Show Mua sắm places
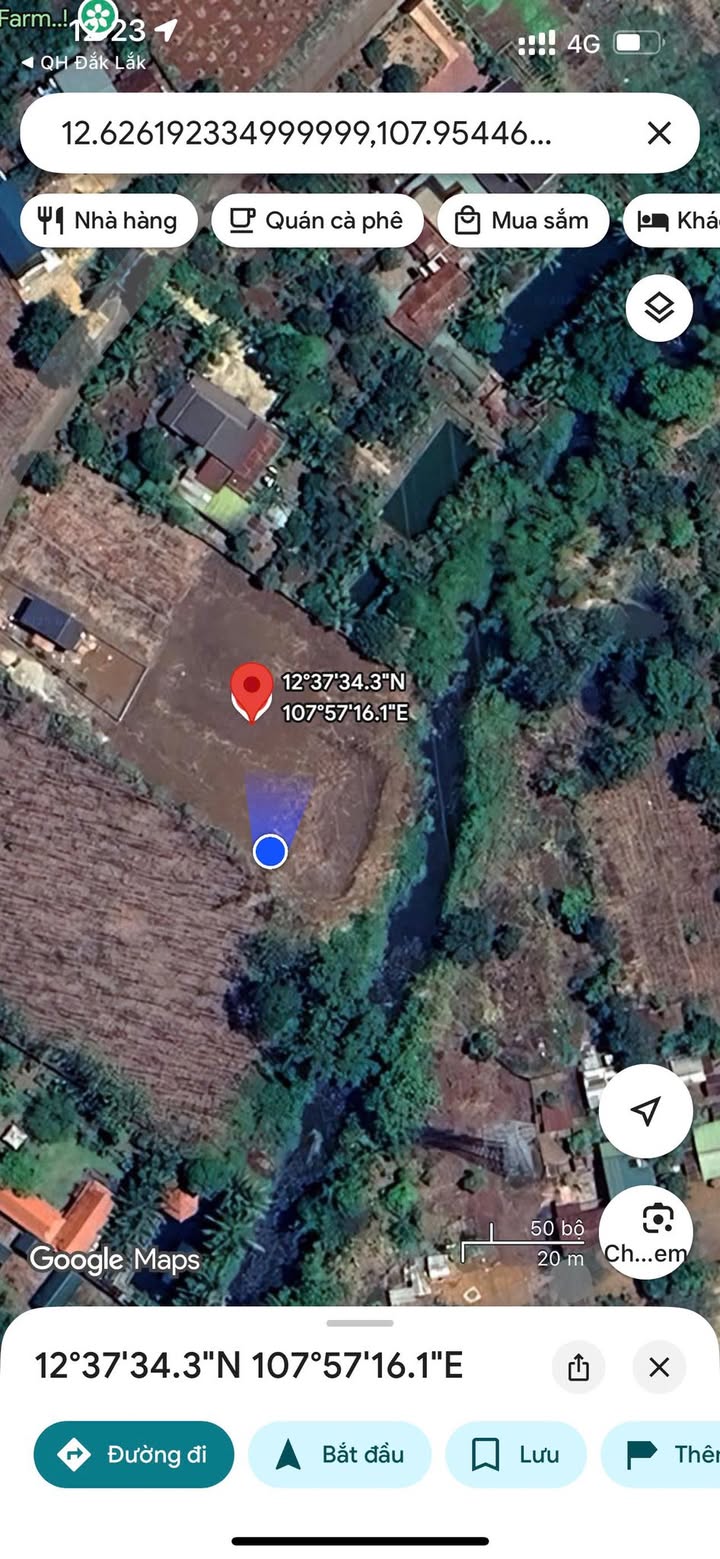The width and height of the screenshot is (720, 1559). point(522,221)
